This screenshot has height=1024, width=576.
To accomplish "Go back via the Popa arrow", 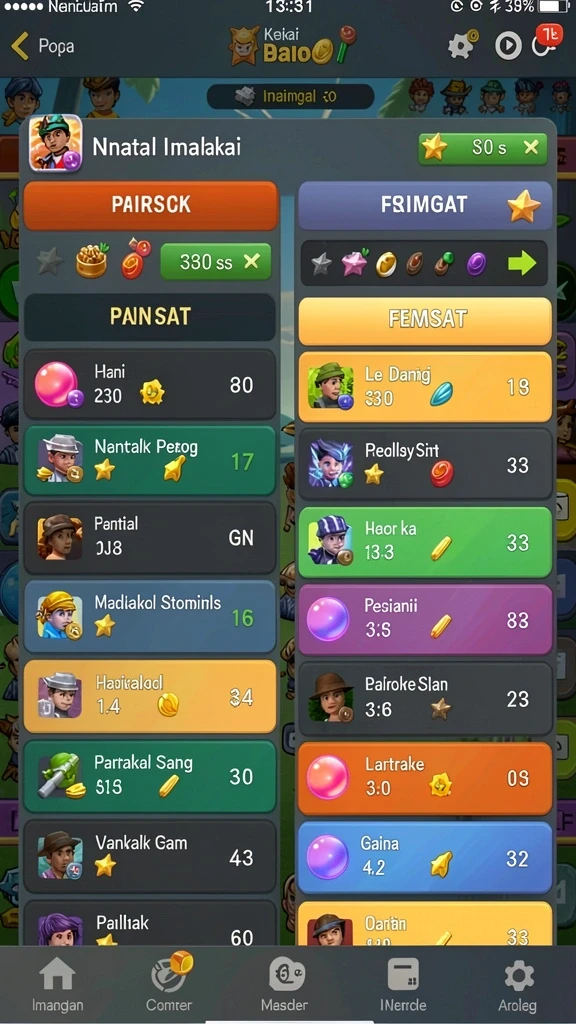I will click(21, 46).
